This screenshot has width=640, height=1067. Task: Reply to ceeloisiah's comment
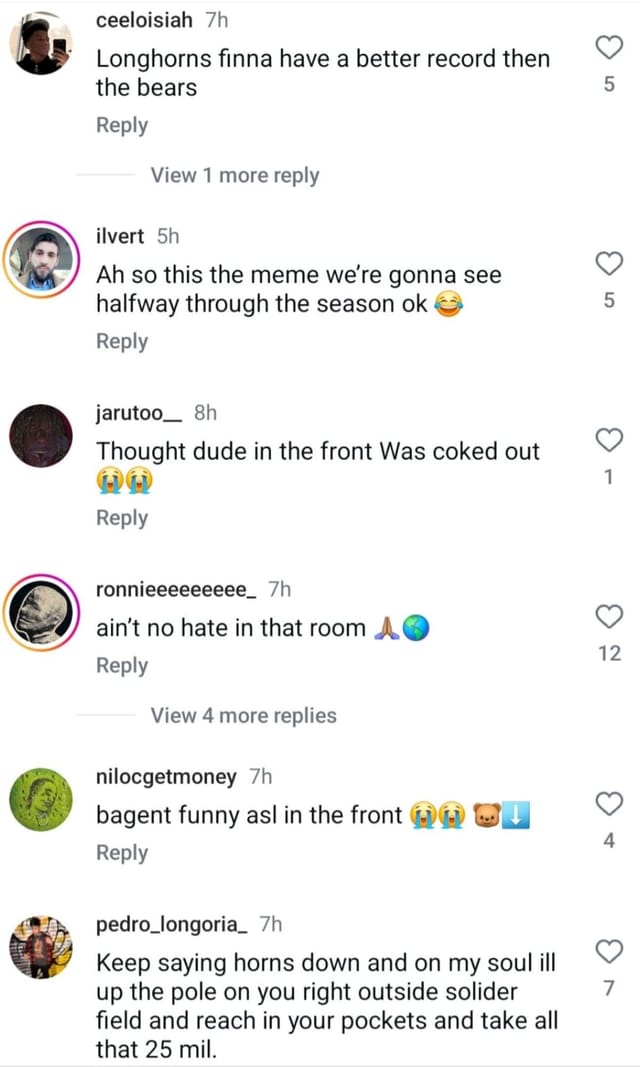[121, 125]
